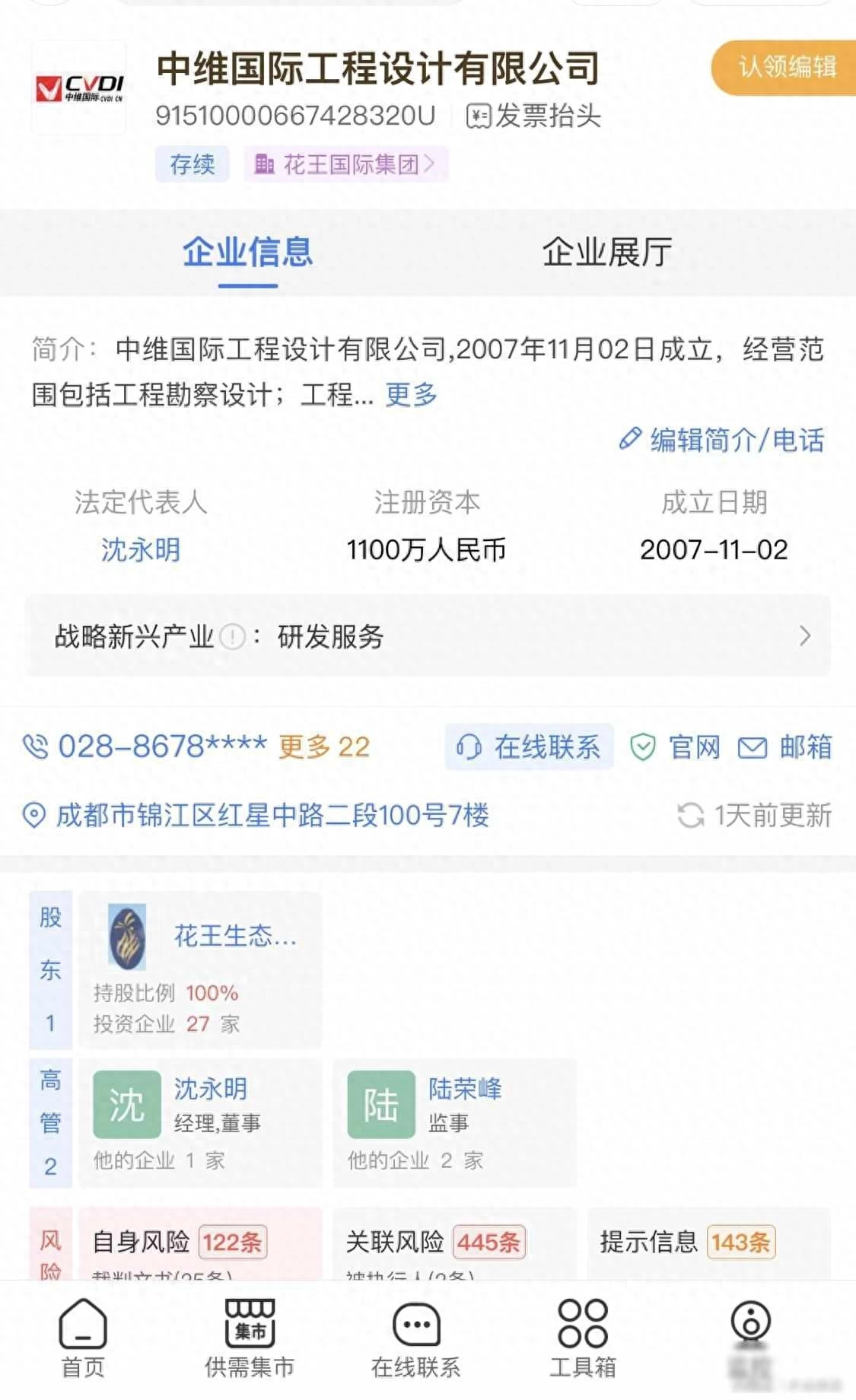
Task: Open 发票抬头 invoice header
Action: tap(534, 116)
